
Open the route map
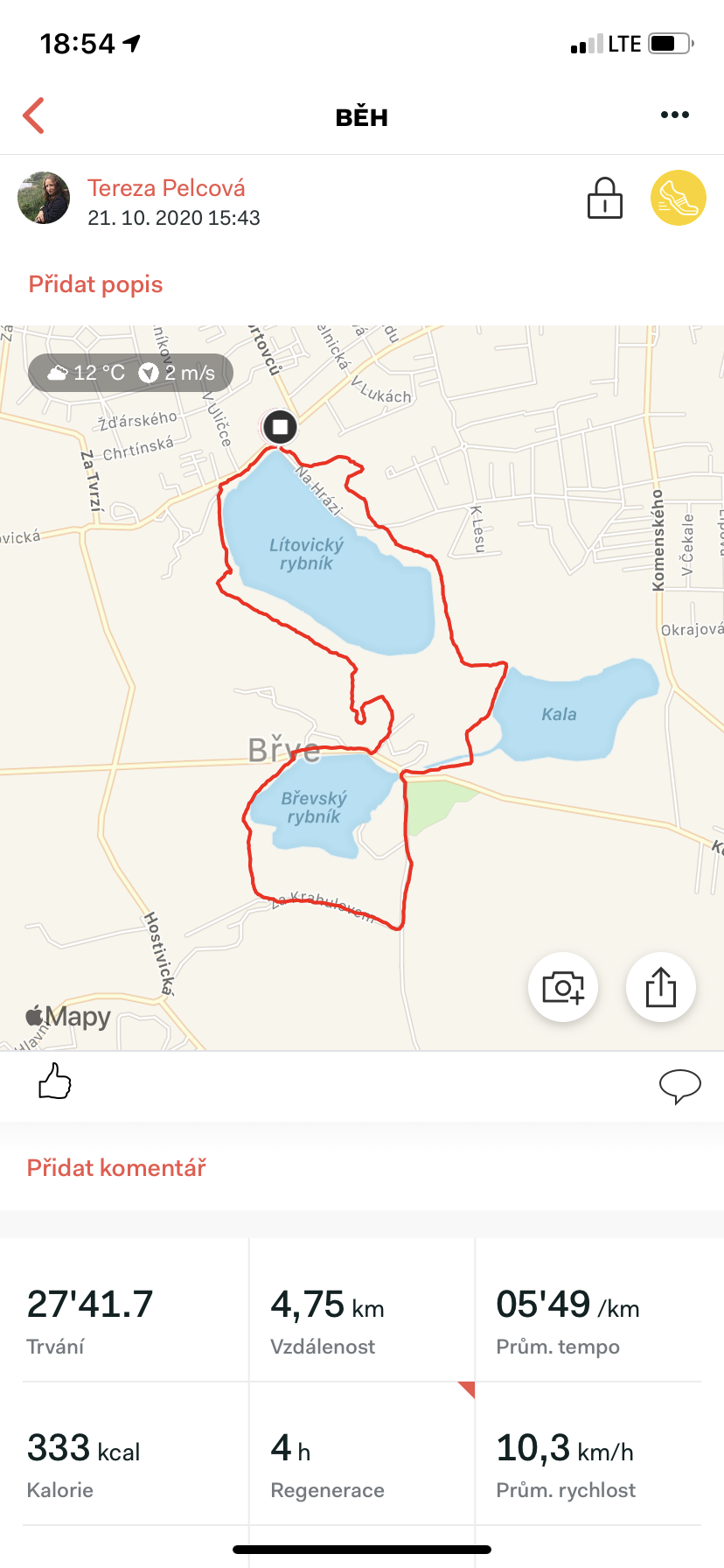coord(362,688)
